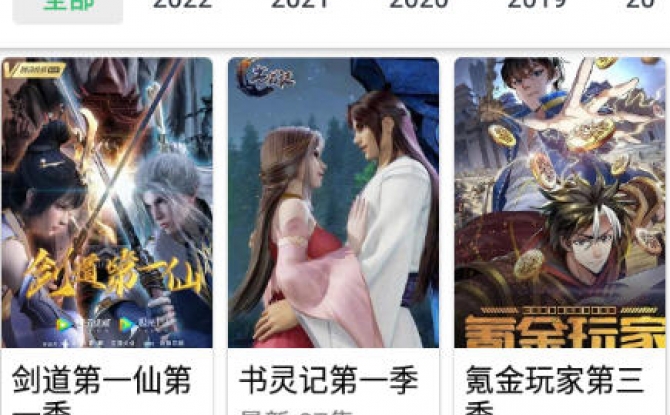Filter by year 2019
The image size is (670, 415).
[x=536, y=5]
